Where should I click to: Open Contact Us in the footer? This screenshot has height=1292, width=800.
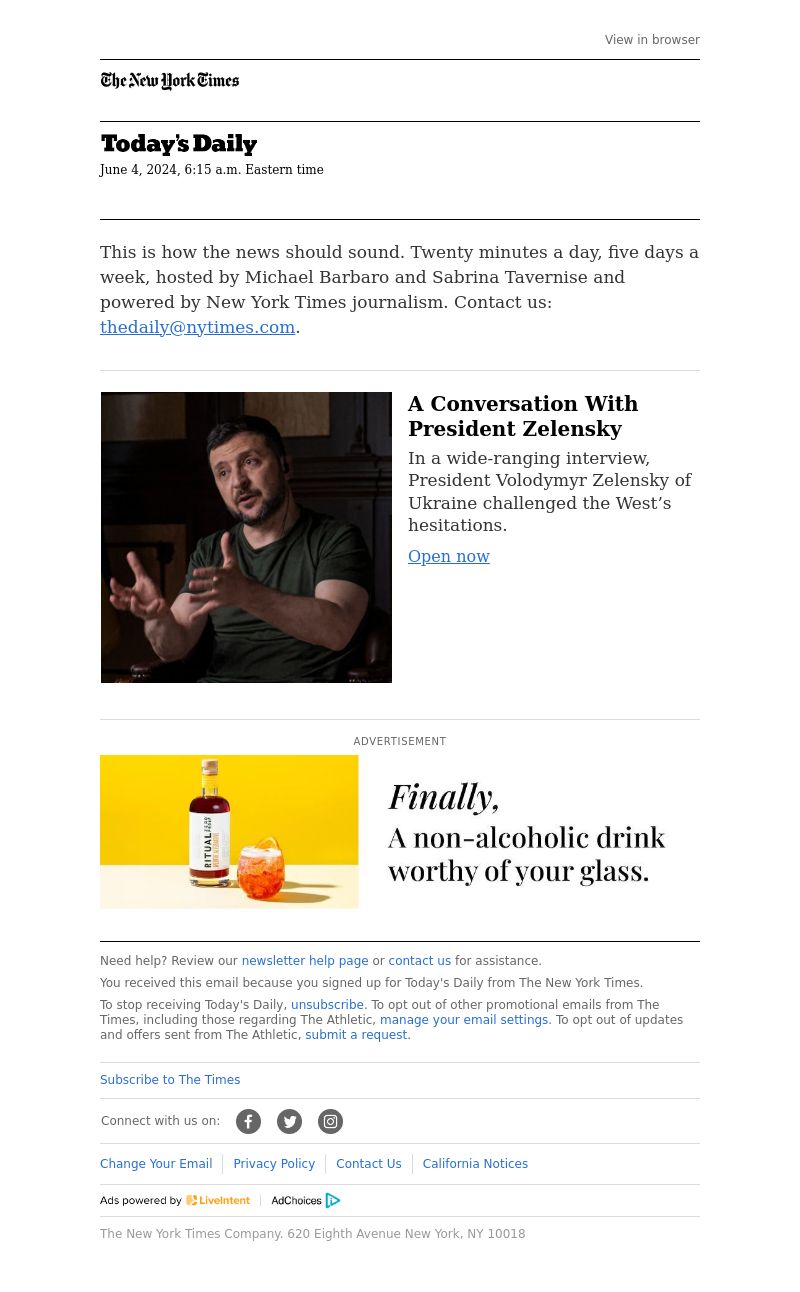[x=368, y=1164]
